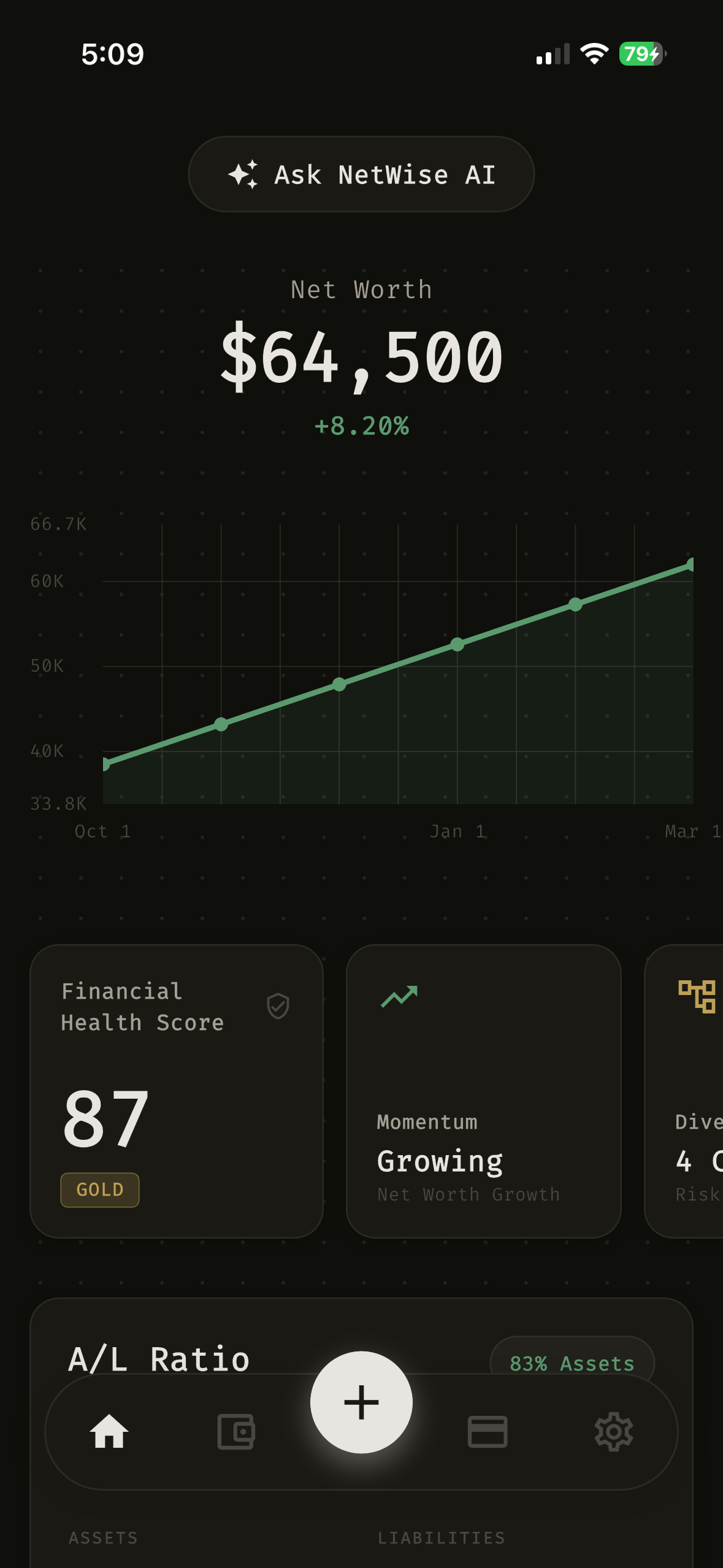Click the $64,500 Net Worth value

click(x=361, y=359)
